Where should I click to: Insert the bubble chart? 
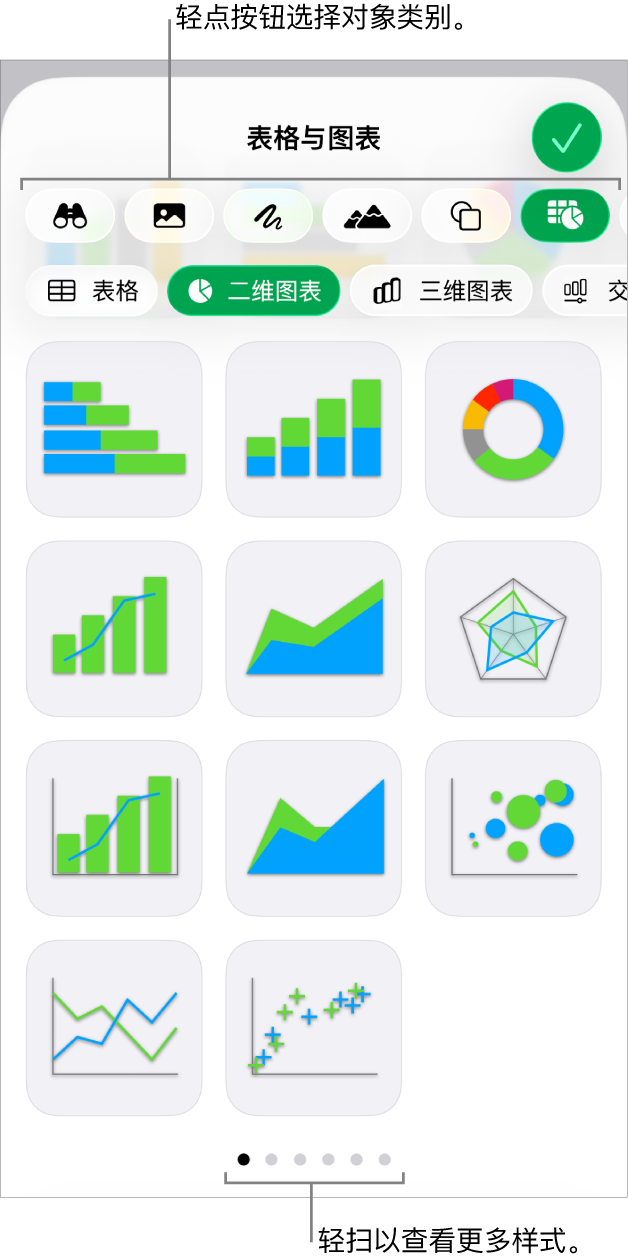(x=513, y=828)
